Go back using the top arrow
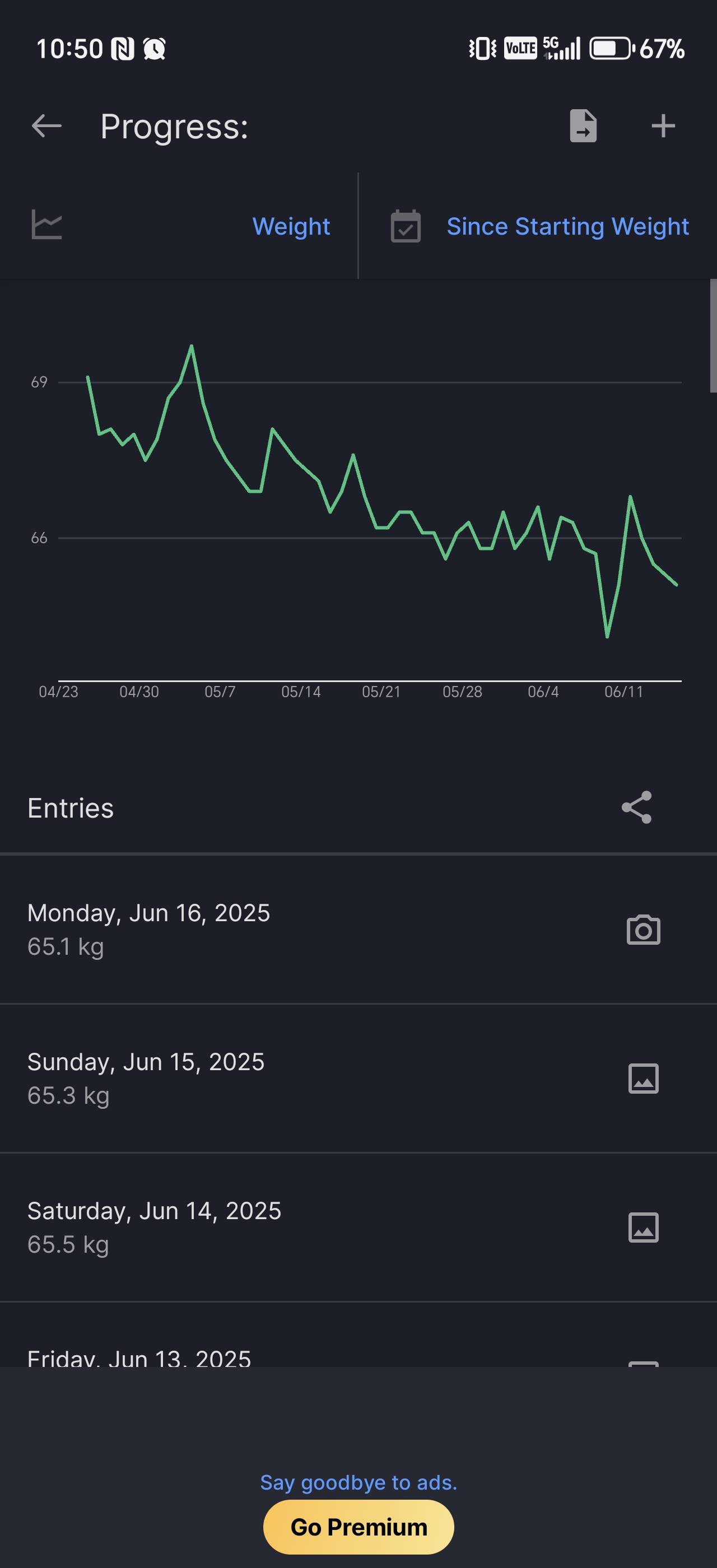The height and width of the screenshot is (1568, 717). pyautogui.click(x=46, y=127)
